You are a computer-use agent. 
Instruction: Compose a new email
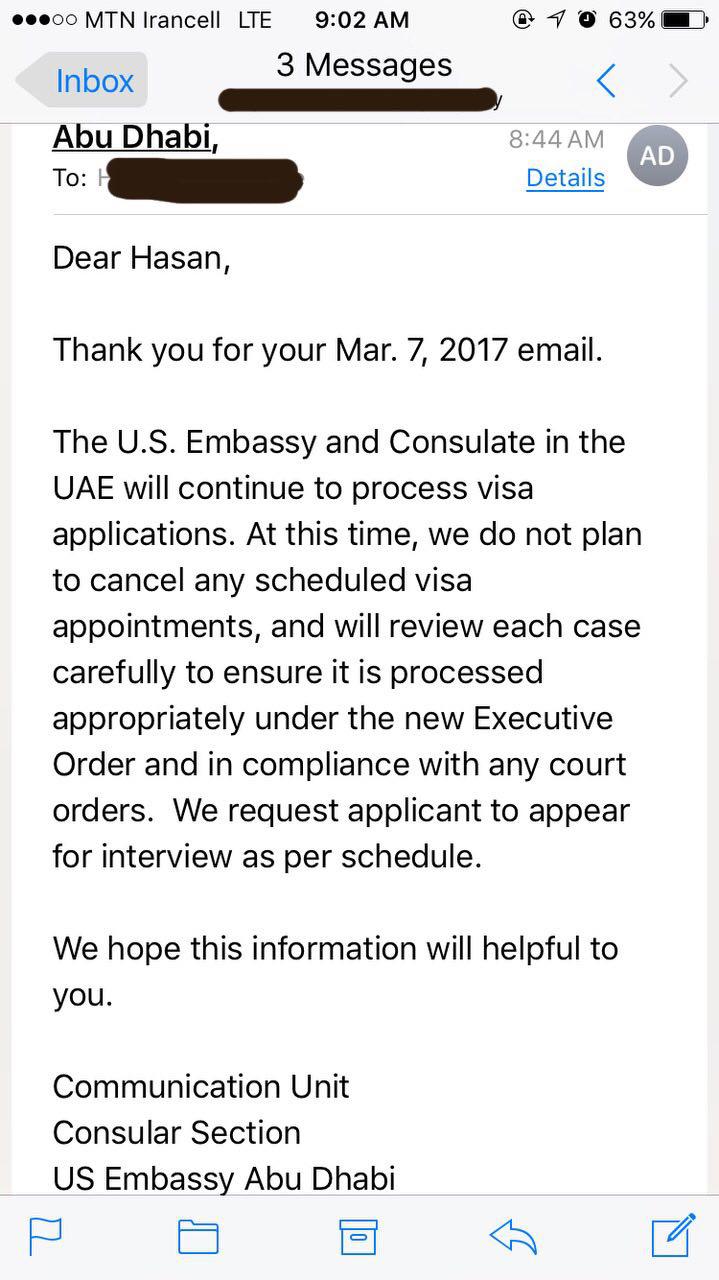click(x=673, y=1235)
